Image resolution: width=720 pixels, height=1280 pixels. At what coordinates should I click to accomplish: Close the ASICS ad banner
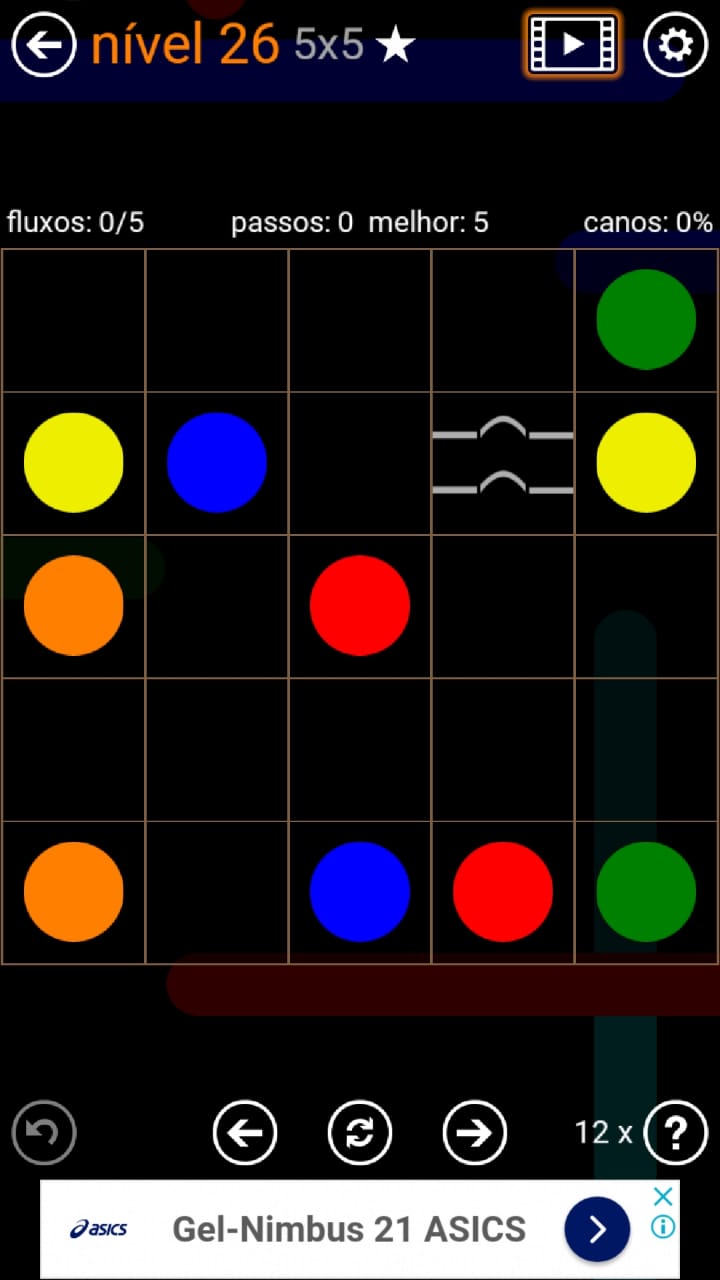tap(662, 1196)
